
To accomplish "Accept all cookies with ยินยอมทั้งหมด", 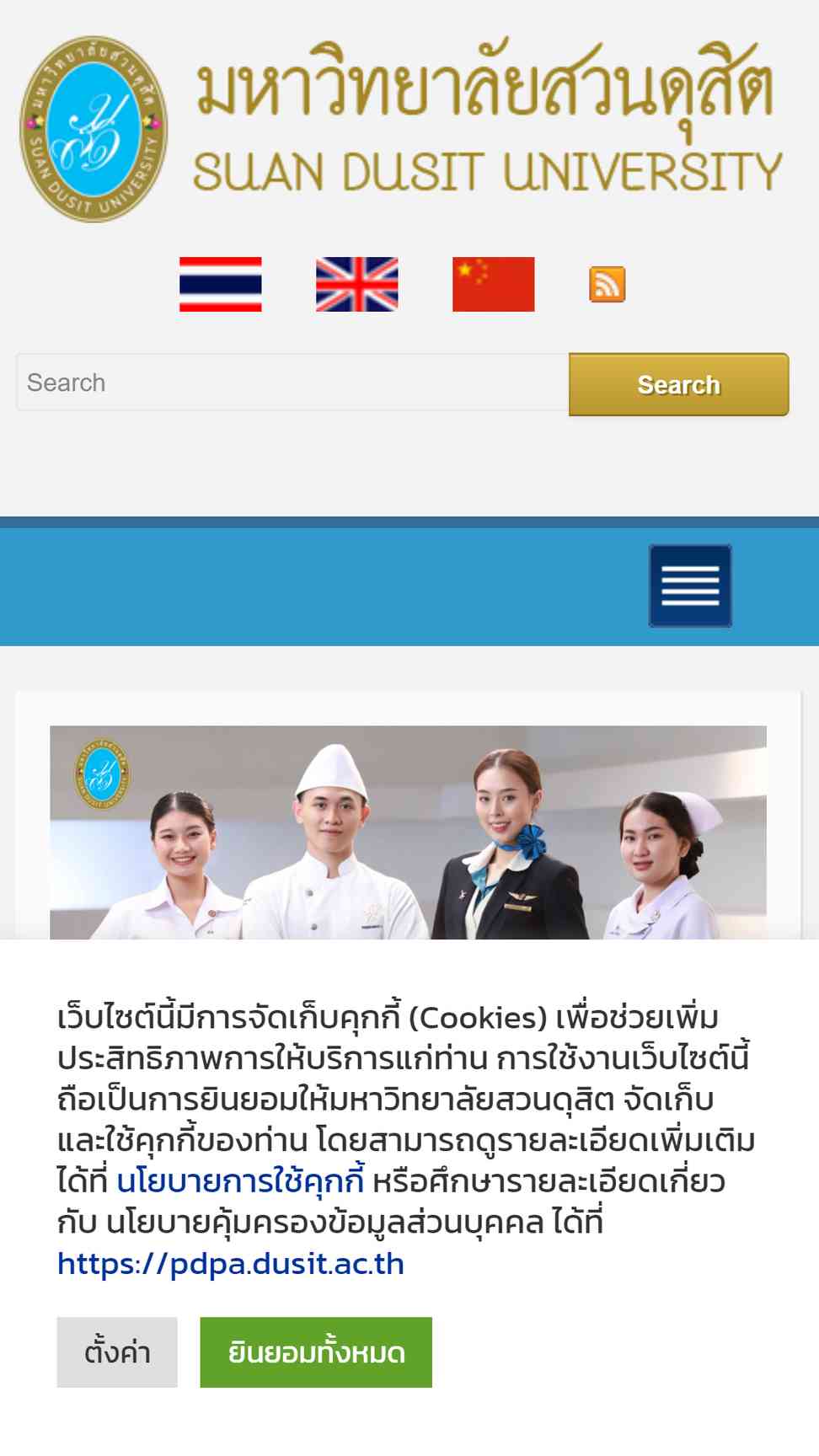I will click(x=316, y=1352).
